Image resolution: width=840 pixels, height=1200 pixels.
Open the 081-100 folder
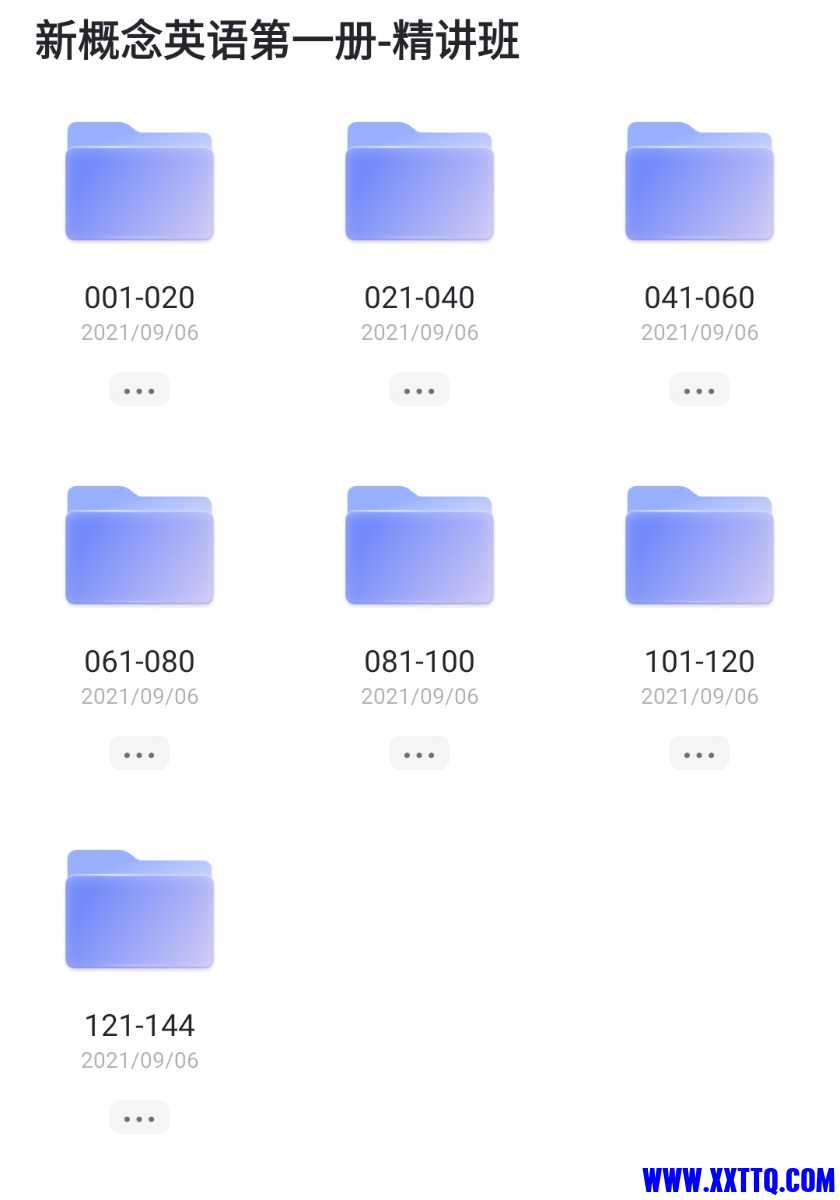(419, 546)
